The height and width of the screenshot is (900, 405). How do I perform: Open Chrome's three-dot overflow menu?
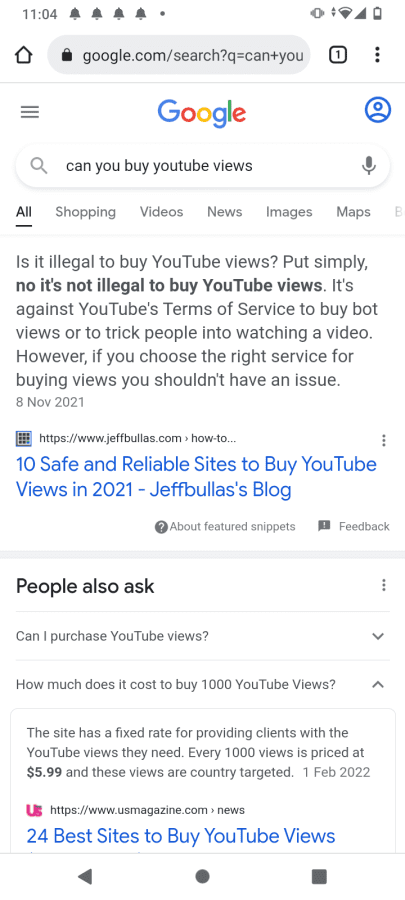coord(377,55)
